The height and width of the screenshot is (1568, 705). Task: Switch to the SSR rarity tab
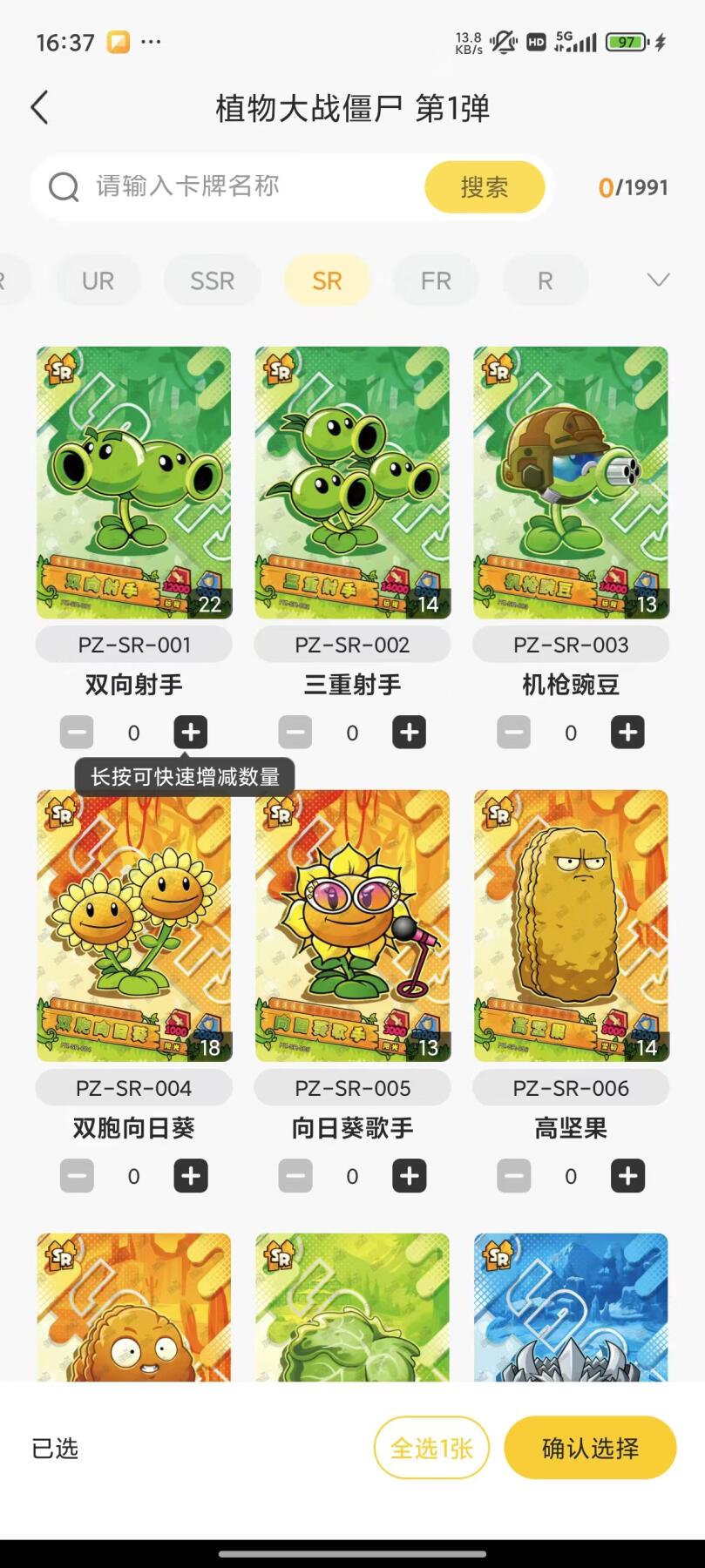pos(212,280)
